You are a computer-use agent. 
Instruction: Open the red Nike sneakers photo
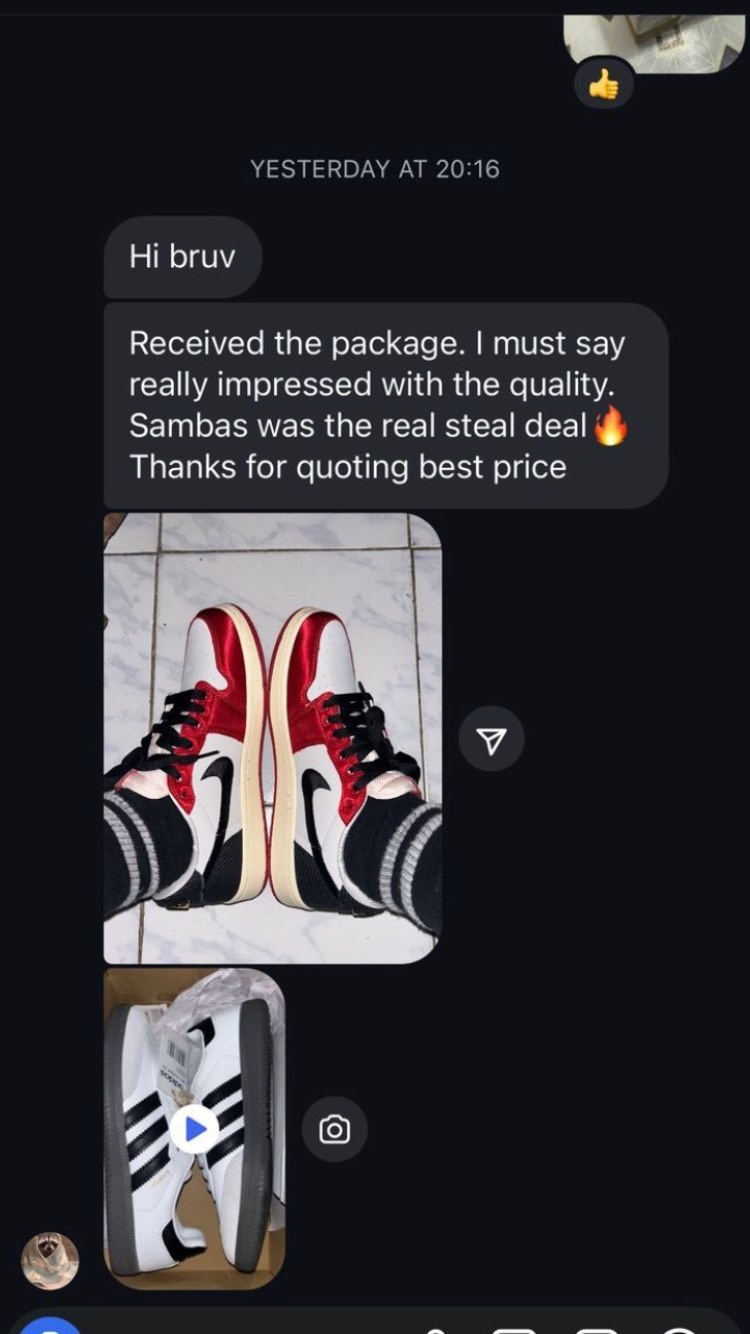tap(272, 738)
